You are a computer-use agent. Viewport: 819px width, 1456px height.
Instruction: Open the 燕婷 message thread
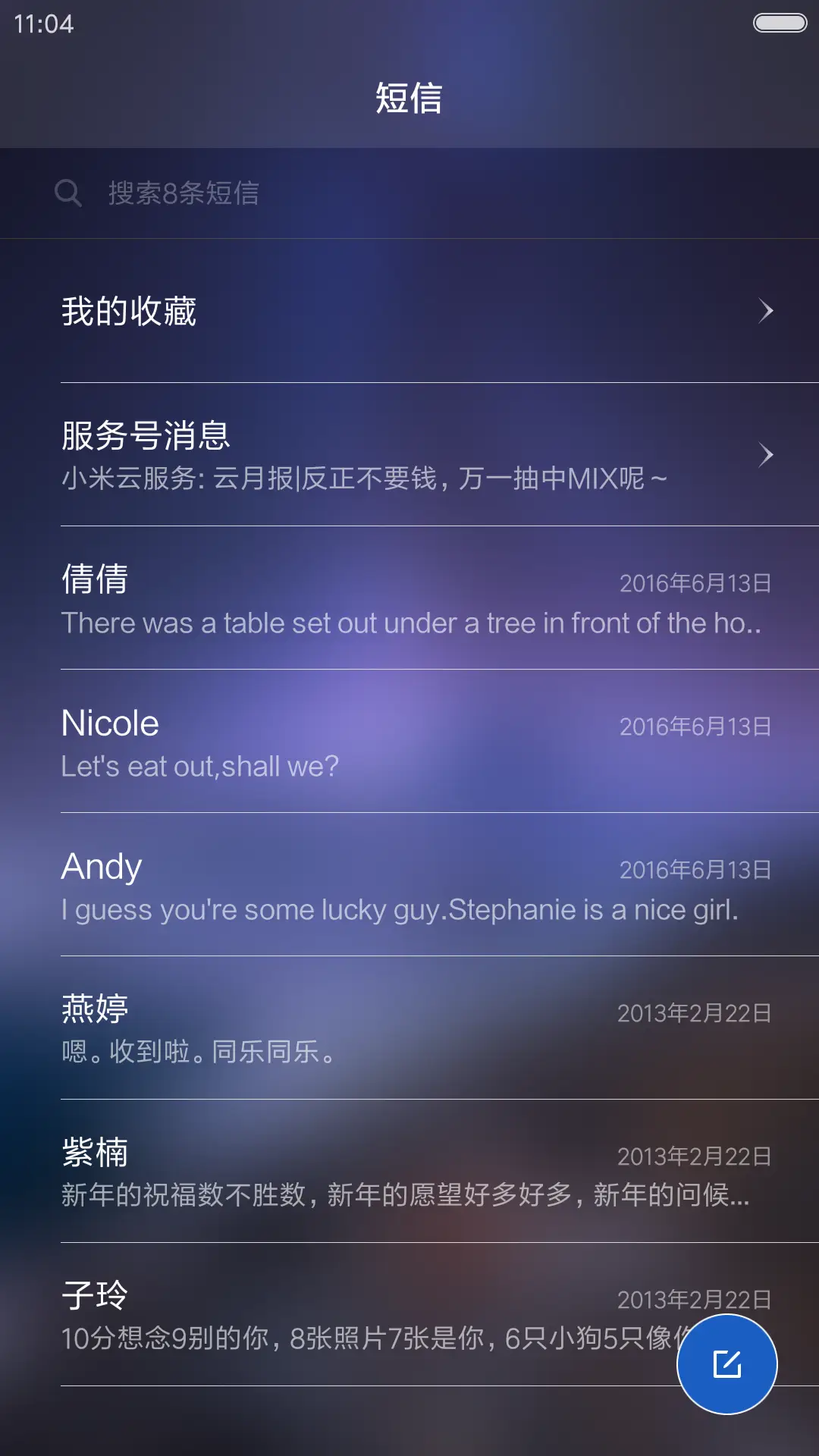(x=409, y=1028)
